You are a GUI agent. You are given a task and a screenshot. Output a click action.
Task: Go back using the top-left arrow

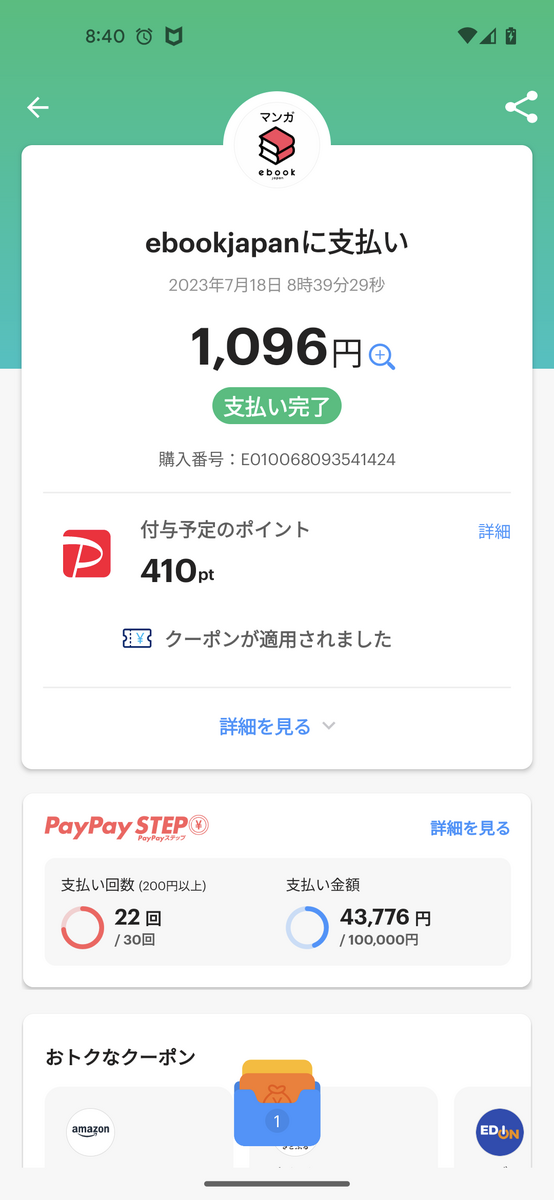38,107
